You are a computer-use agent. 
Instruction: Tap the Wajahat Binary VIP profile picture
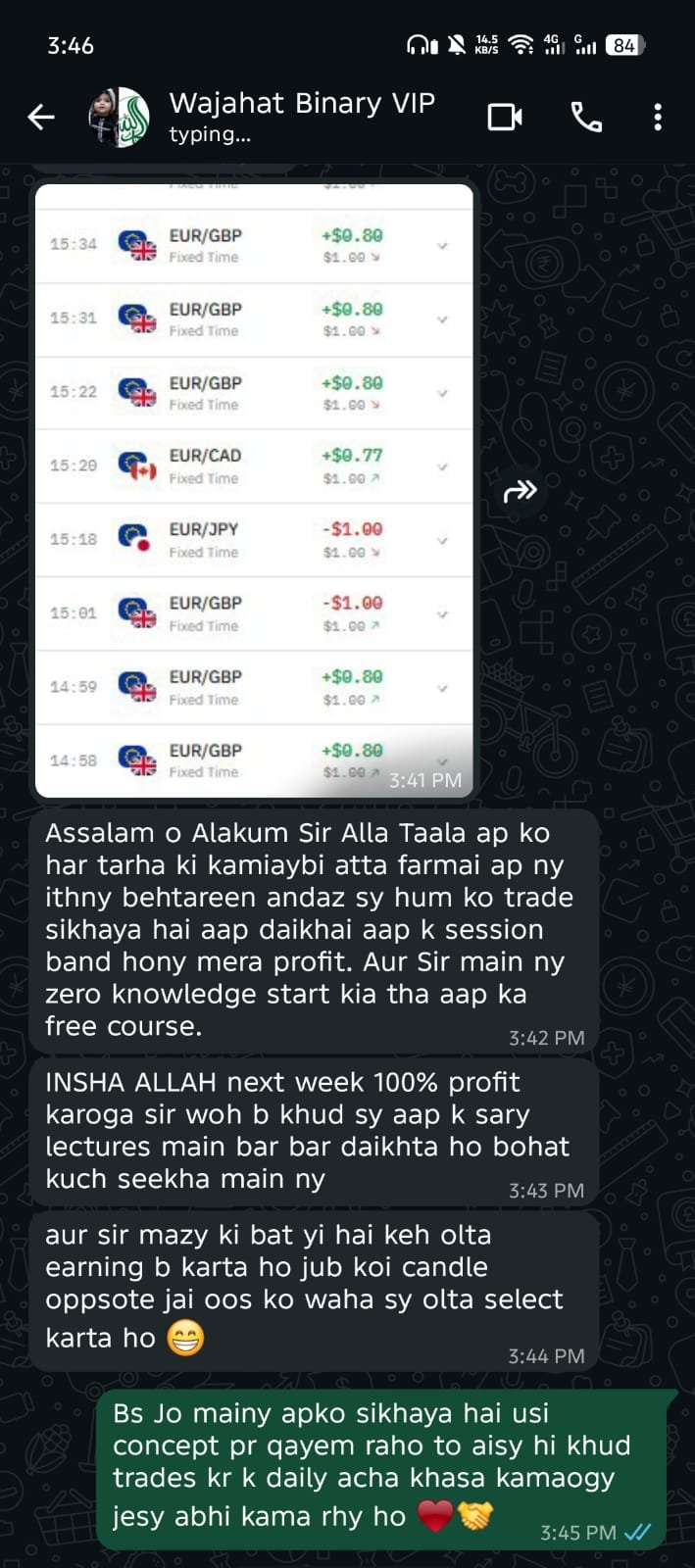tap(120, 118)
